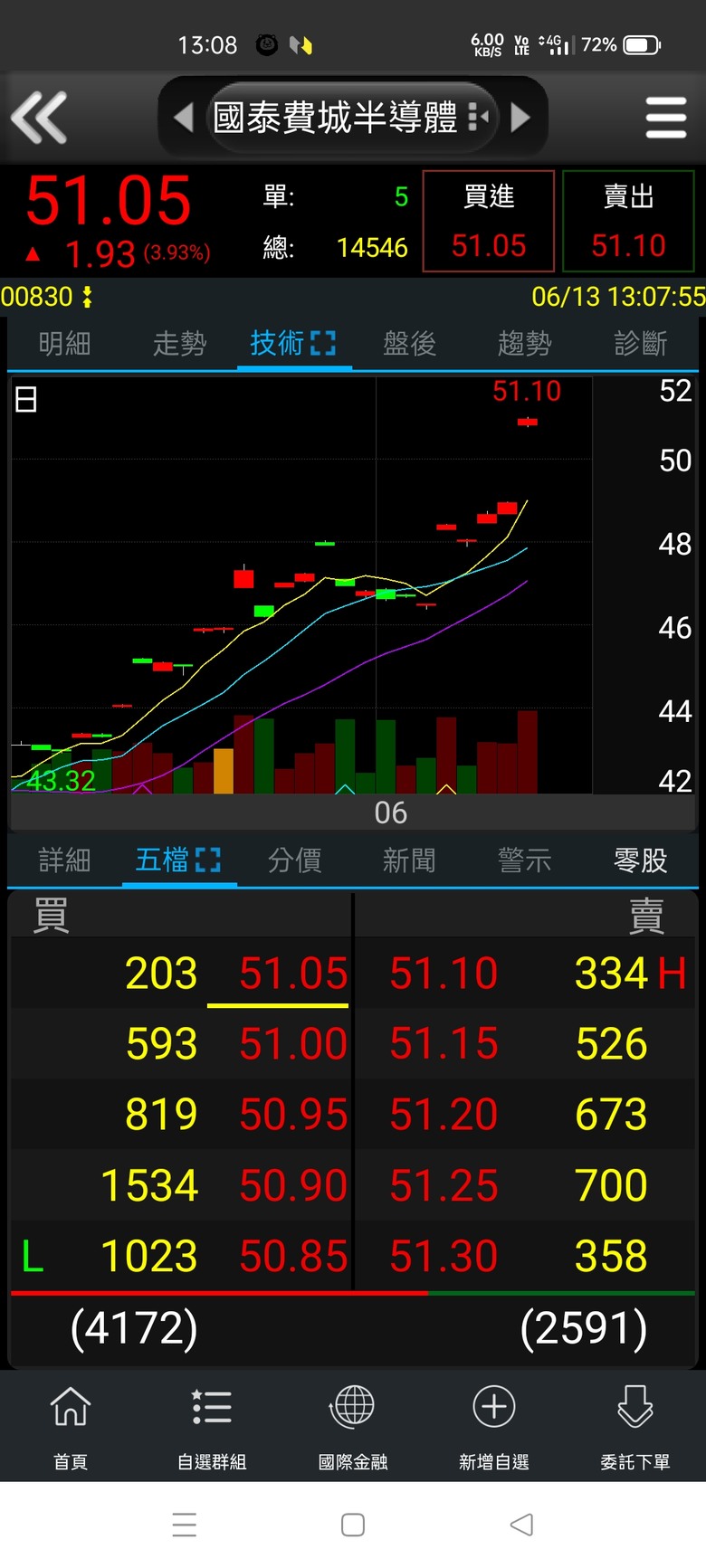Open the hamburger menu
Viewport: 706px width, 1568px height.
click(x=666, y=118)
